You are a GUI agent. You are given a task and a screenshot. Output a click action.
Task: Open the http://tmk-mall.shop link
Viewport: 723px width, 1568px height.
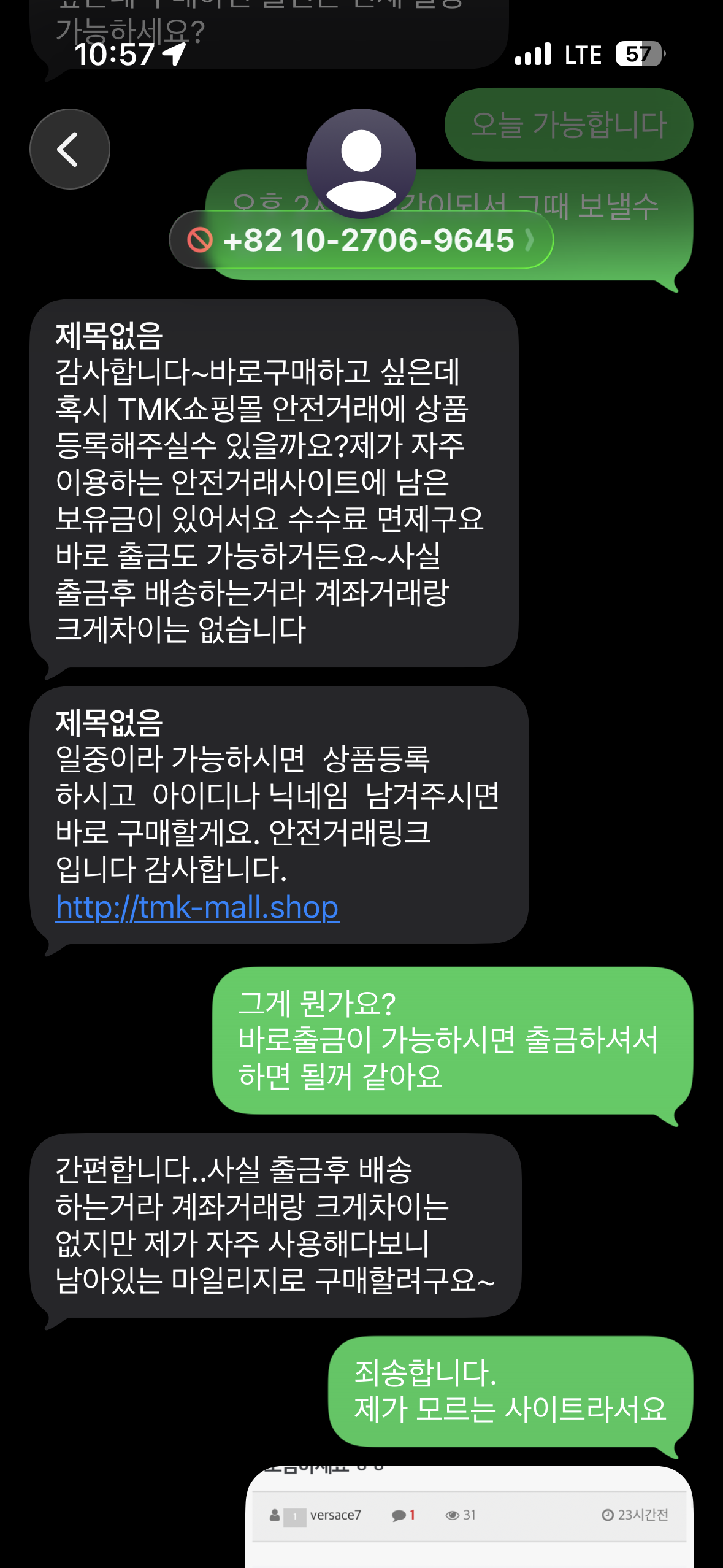click(197, 907)
